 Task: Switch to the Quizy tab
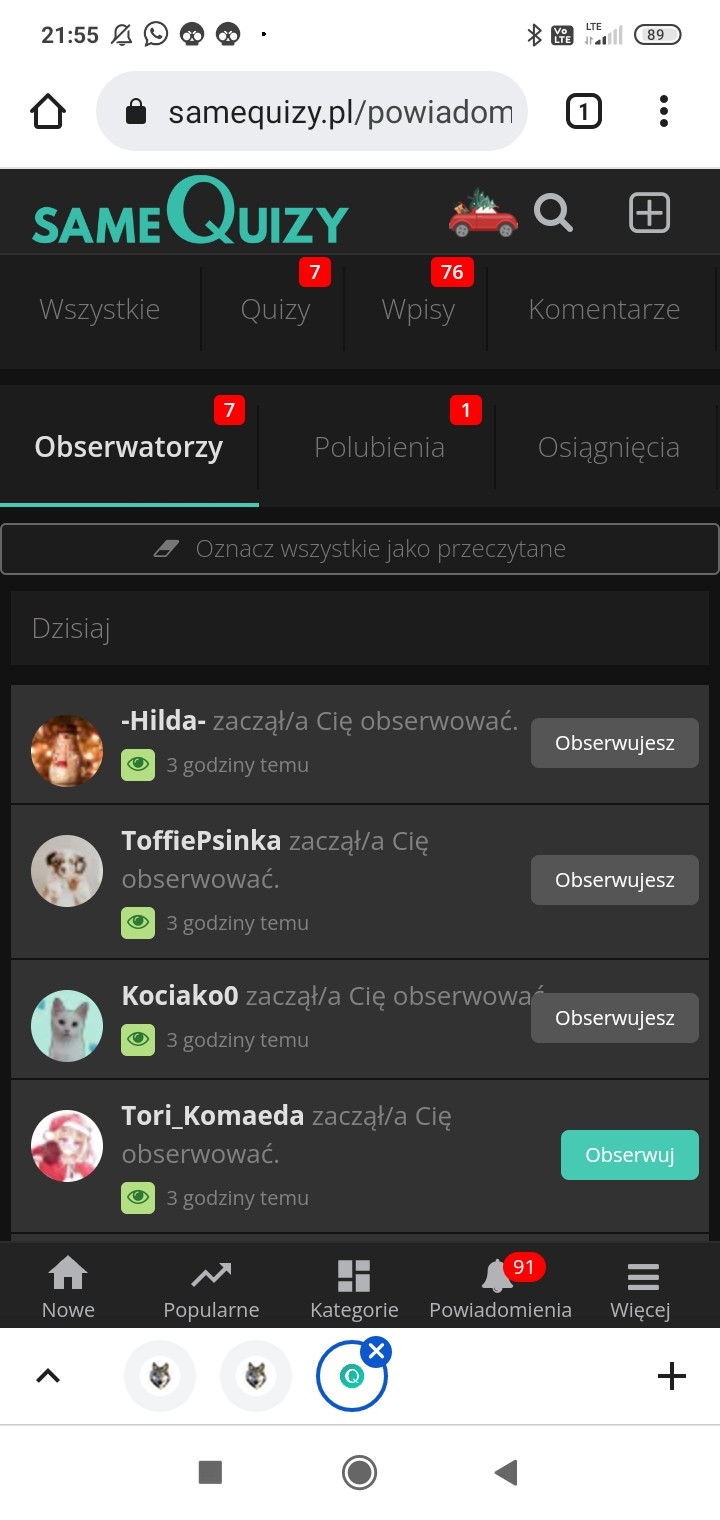click(275, 310)
